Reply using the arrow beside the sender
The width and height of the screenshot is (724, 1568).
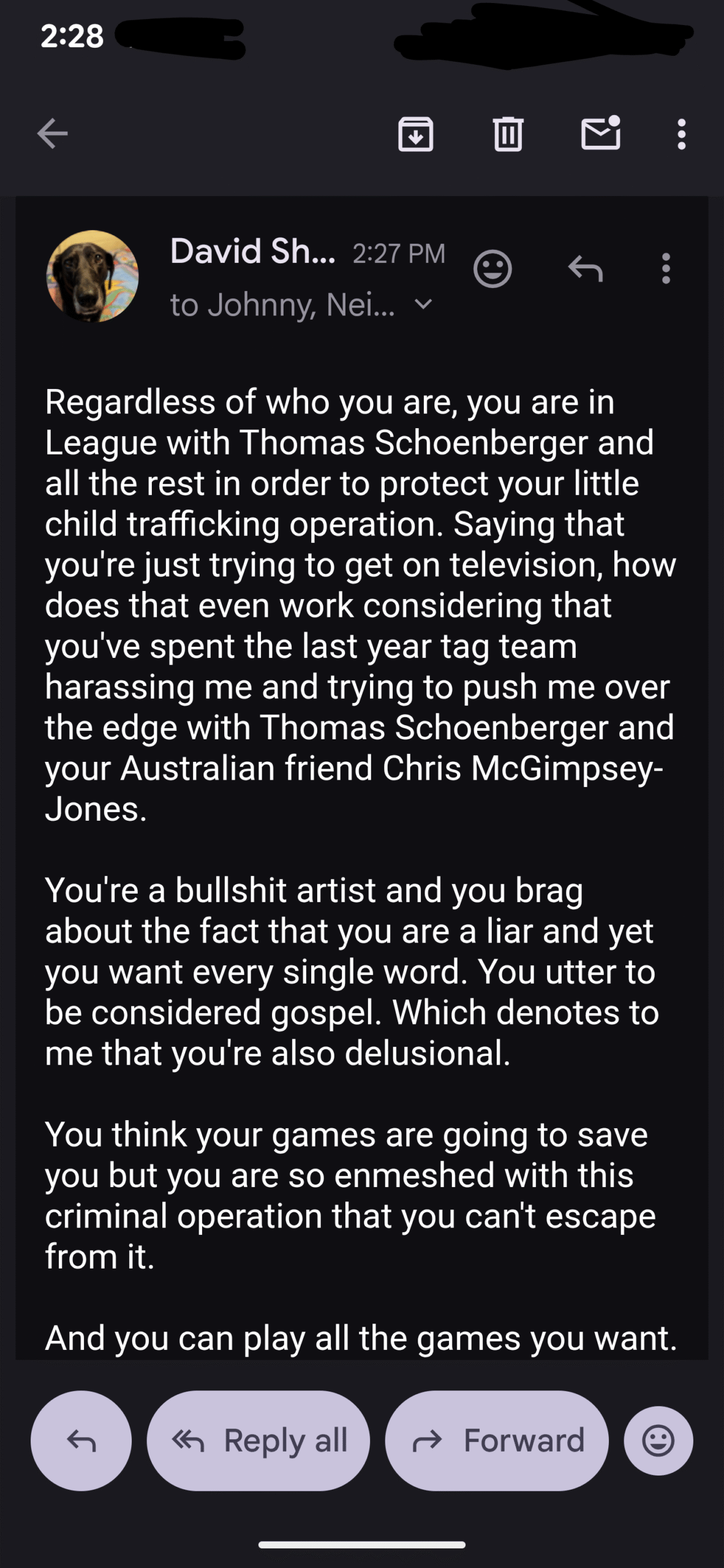tap(586, 268)
